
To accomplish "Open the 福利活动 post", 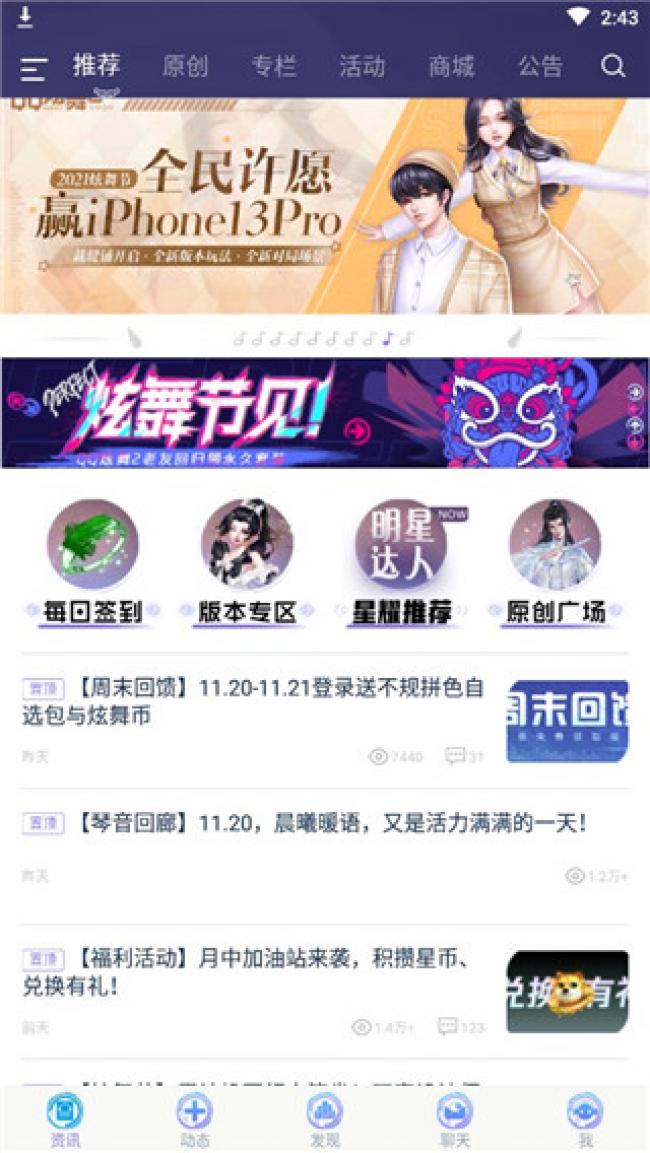I will 255,972.
